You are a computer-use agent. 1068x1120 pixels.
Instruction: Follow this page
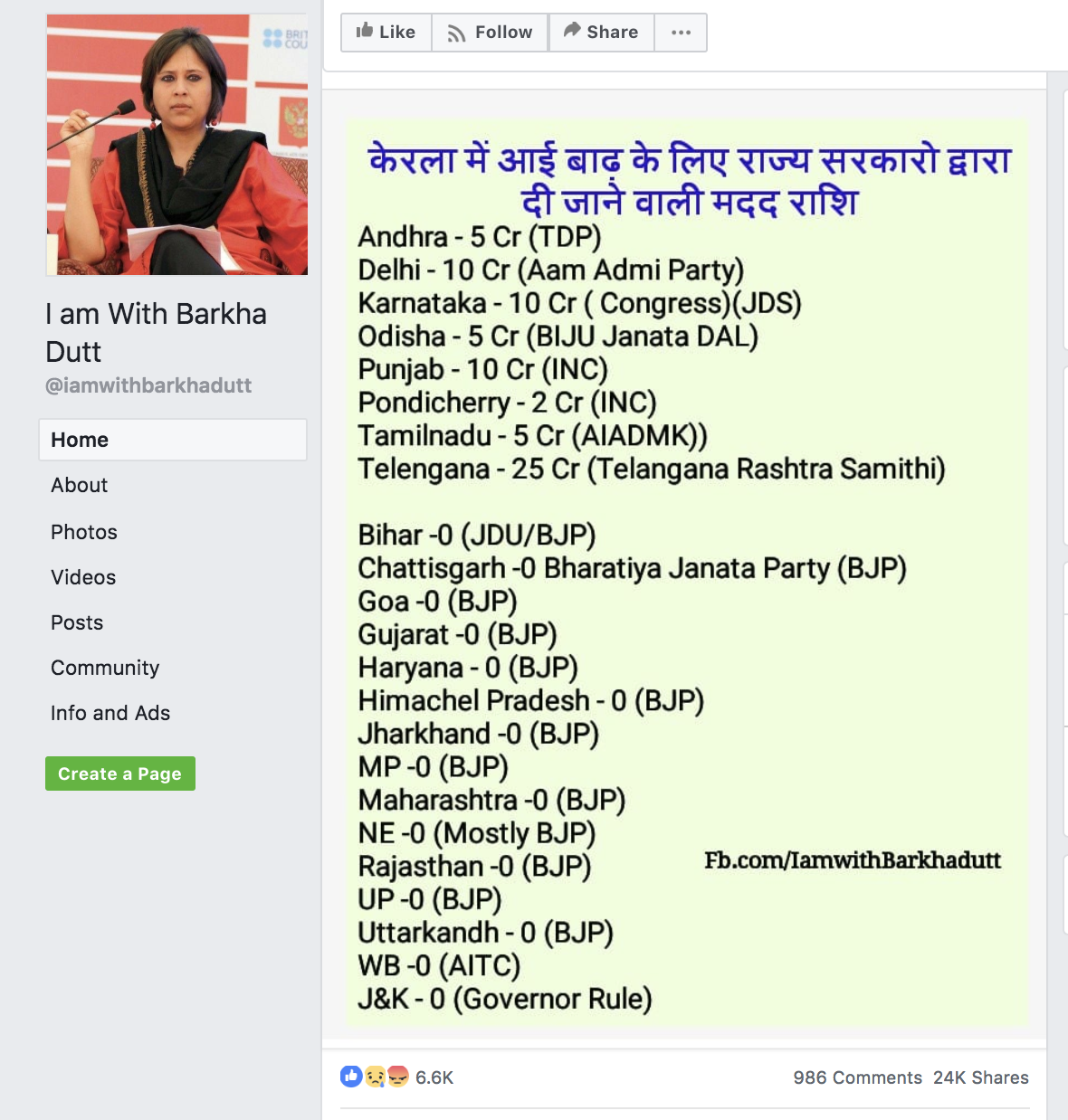pos(490,33)
